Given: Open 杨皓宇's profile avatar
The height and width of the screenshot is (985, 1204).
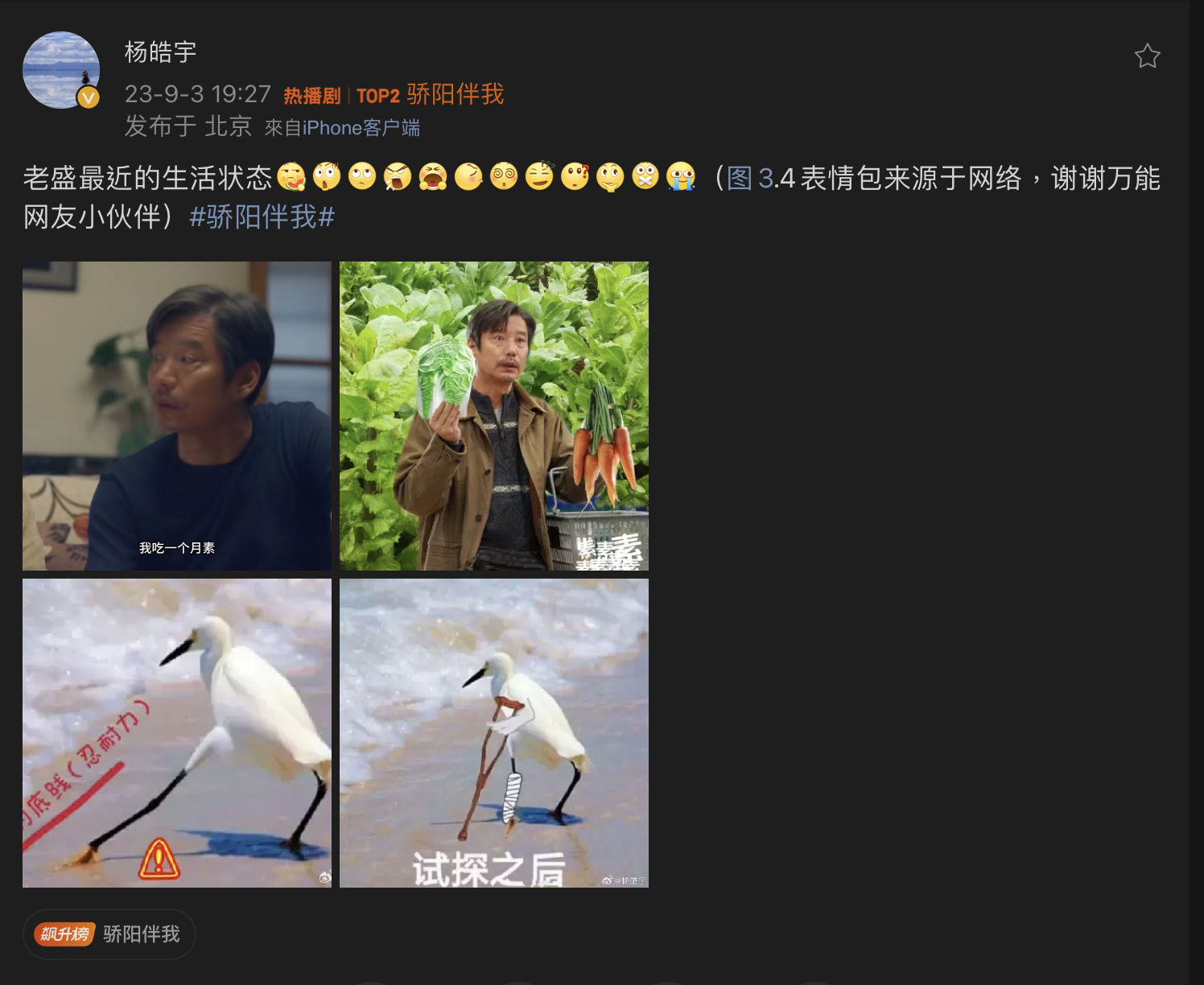Looking at the screenshot, I should [61, 70].
